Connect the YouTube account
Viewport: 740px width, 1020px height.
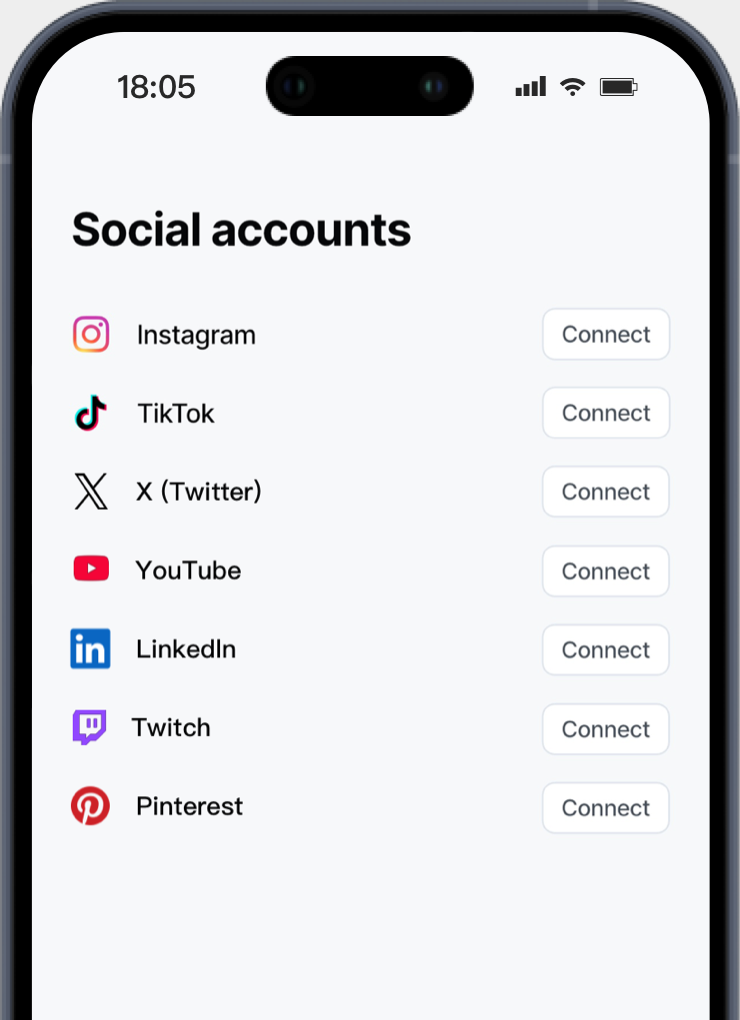(606, 571)
